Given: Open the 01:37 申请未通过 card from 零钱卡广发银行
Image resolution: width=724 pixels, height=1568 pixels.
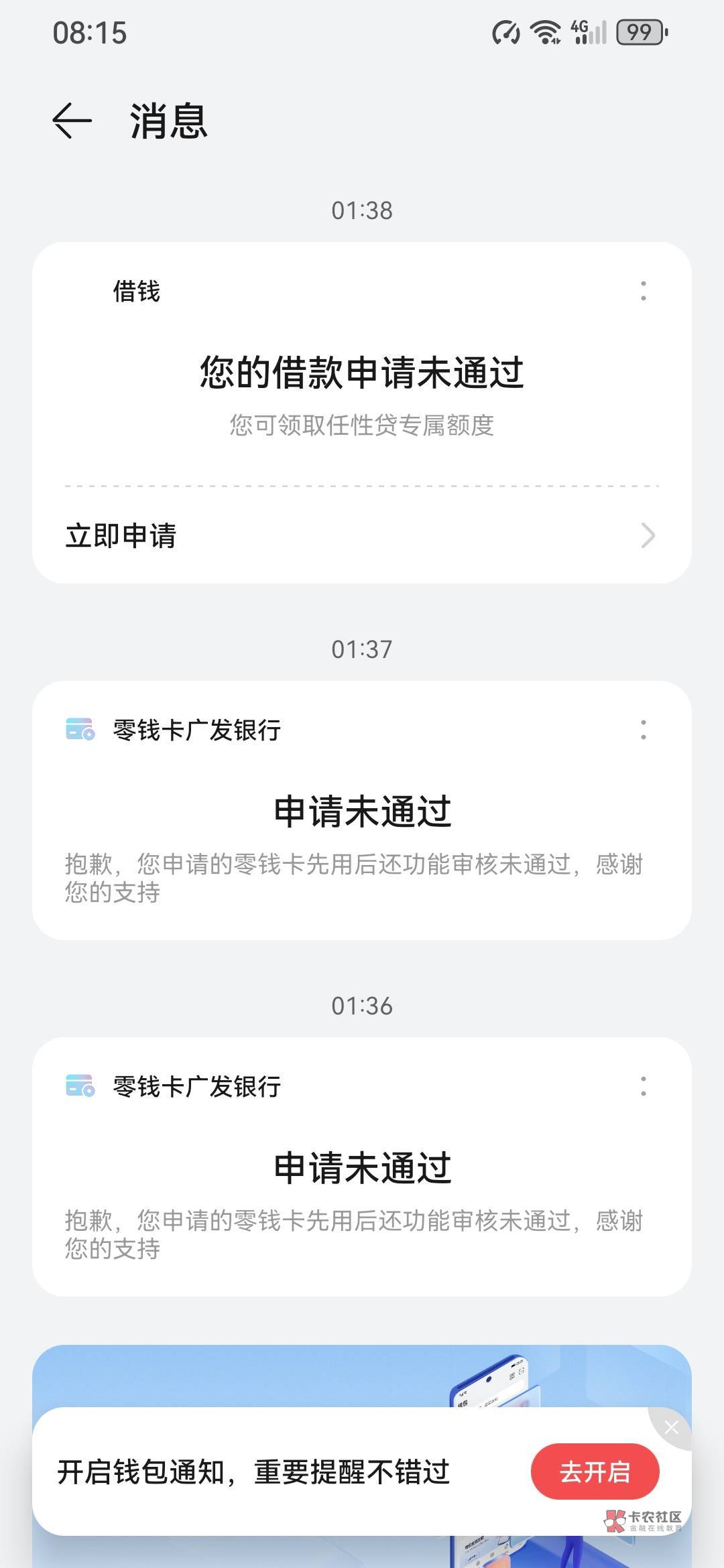Looking at the screenshot, I should coord(362,838).
